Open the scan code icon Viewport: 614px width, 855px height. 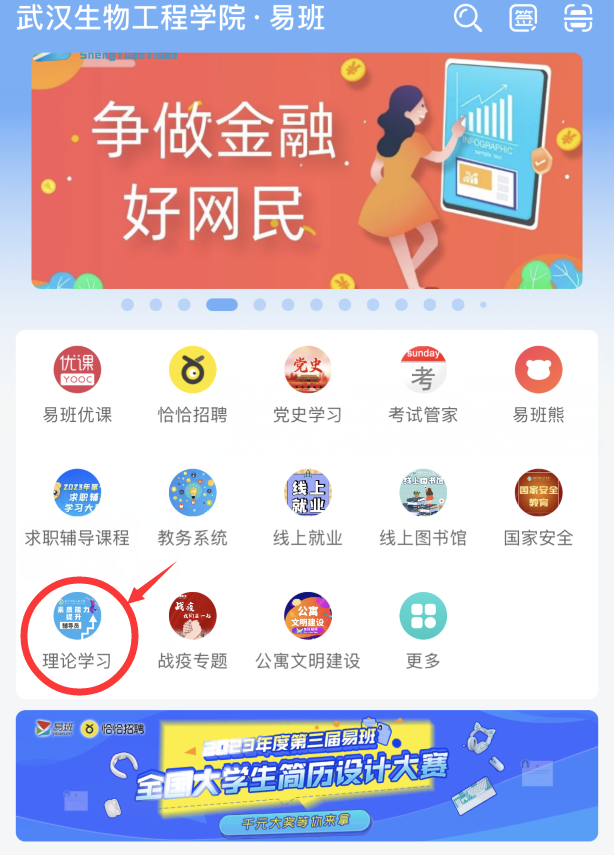pyautogui.click(x=578, y=18)
